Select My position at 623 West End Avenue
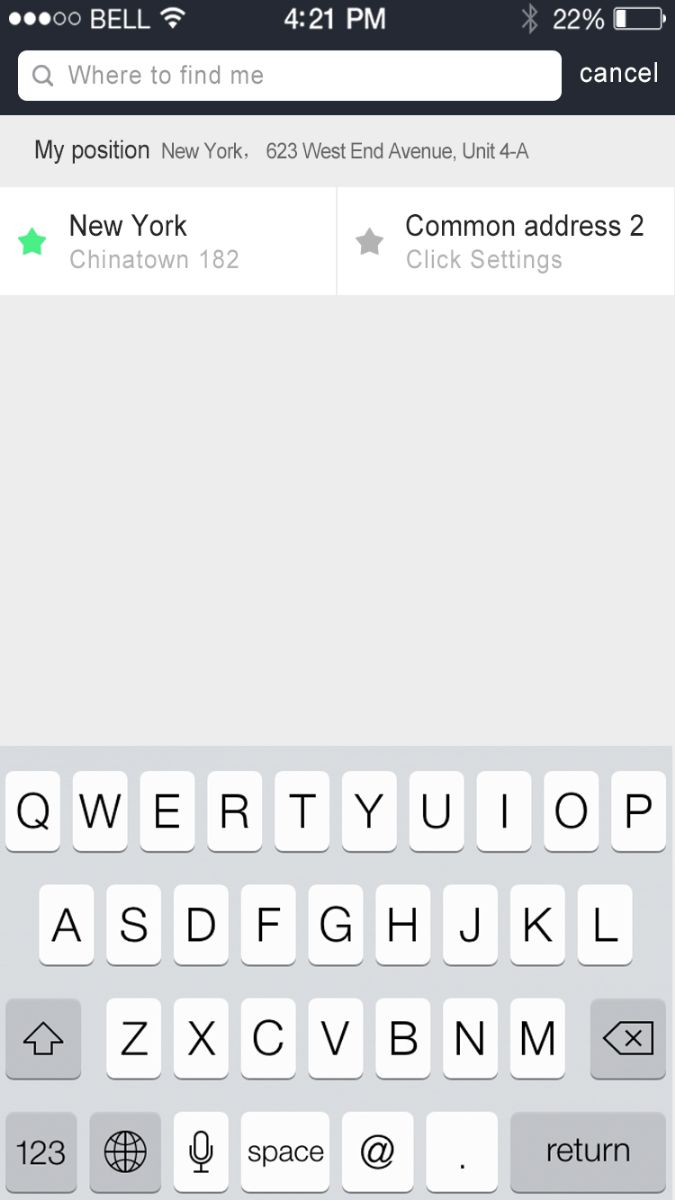675x1200 pixels. (x=337, y=151)
